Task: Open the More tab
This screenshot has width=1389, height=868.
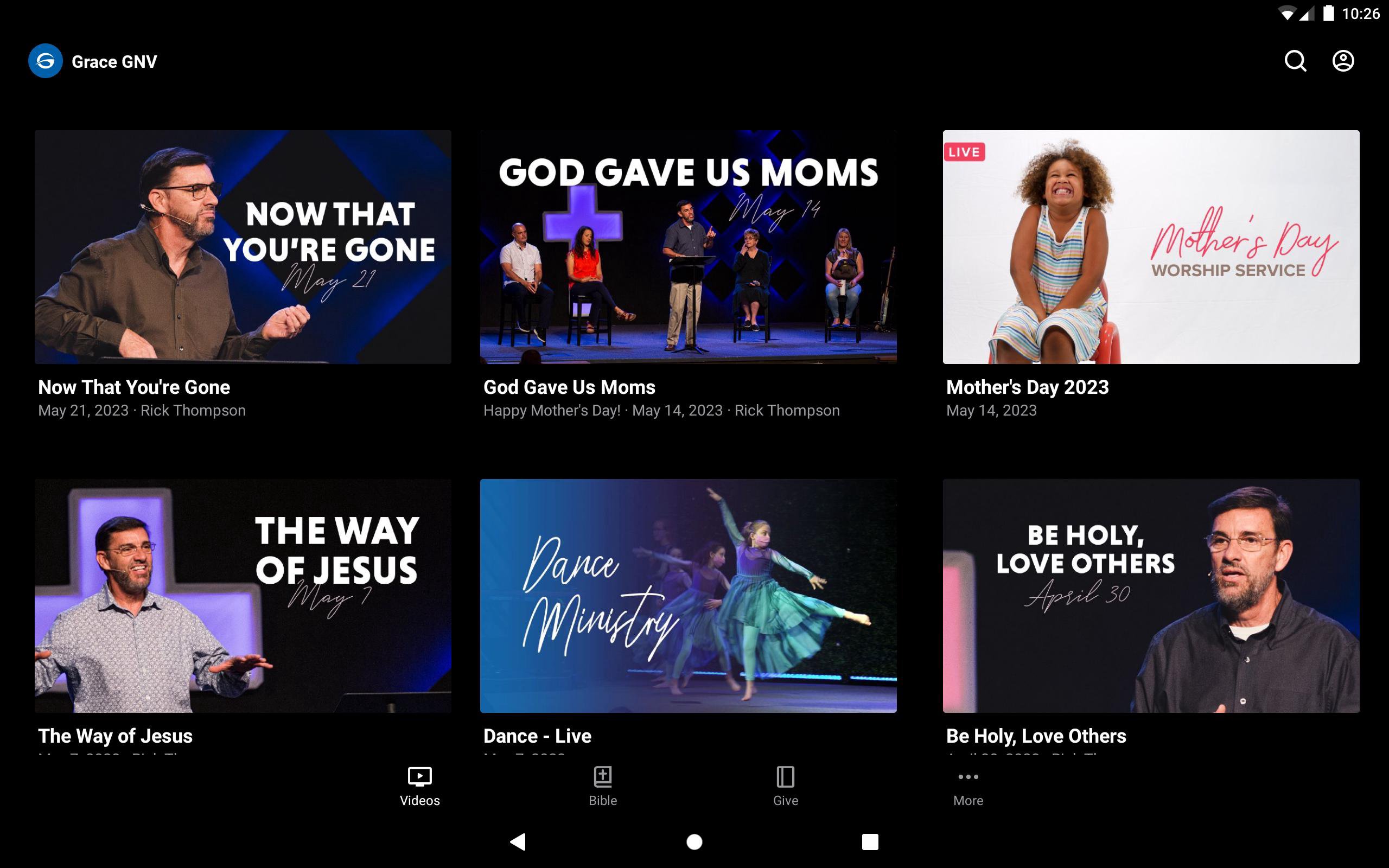Action: 969,786
